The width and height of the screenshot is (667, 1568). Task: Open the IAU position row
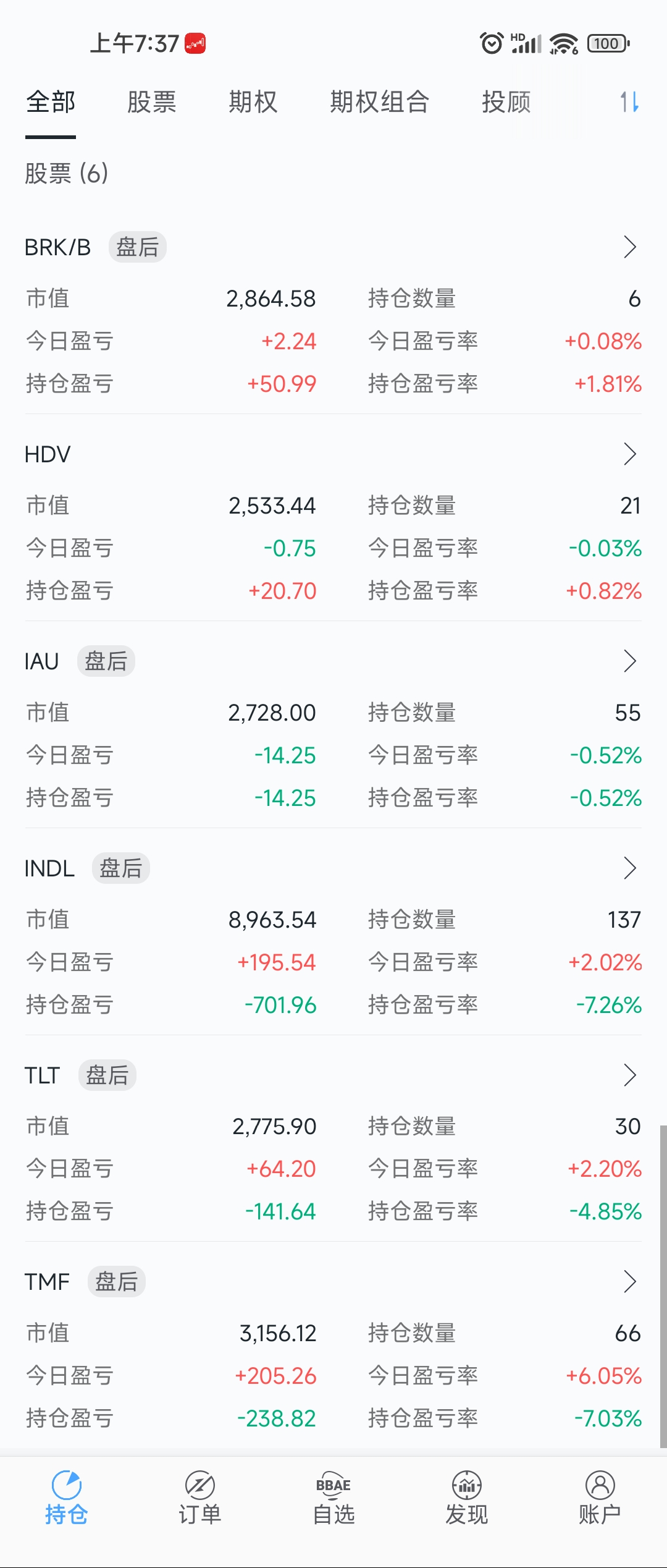[x=629, y=661]
